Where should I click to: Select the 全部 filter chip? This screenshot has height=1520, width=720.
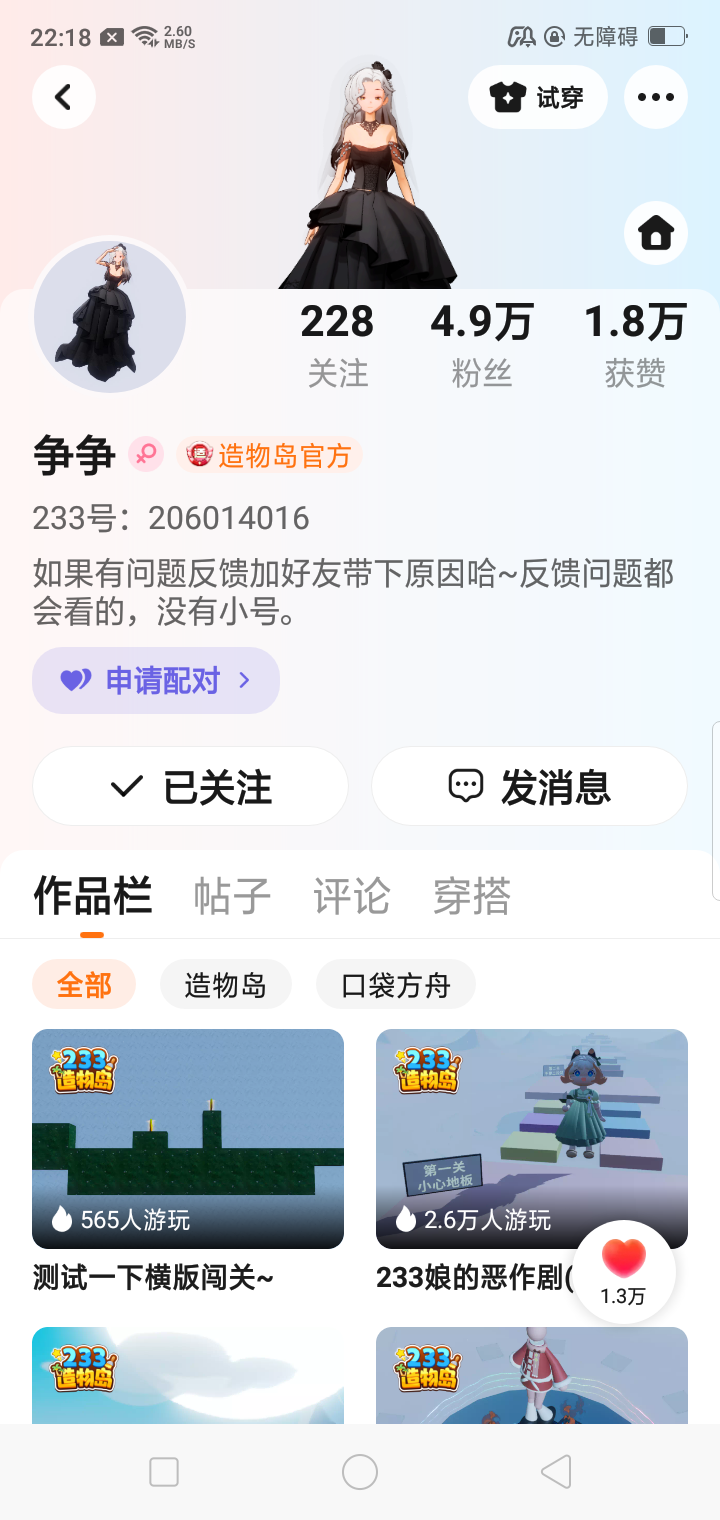pos(84,985)
